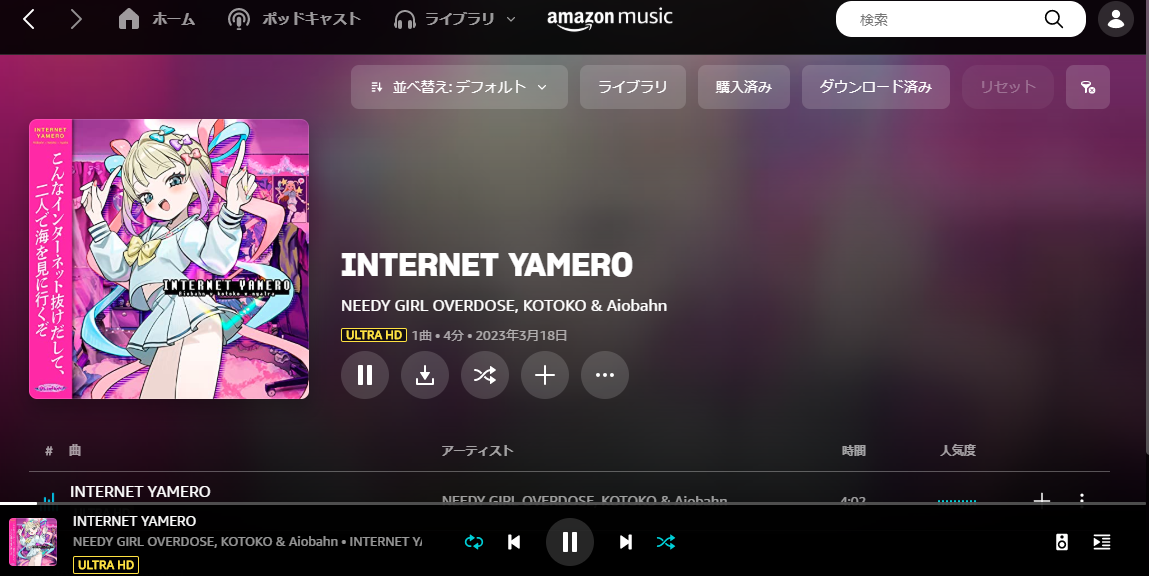Screen dimensions: 1149x576
Task: Select the ライブラリ filter chip
Action: tap(632, 87)
